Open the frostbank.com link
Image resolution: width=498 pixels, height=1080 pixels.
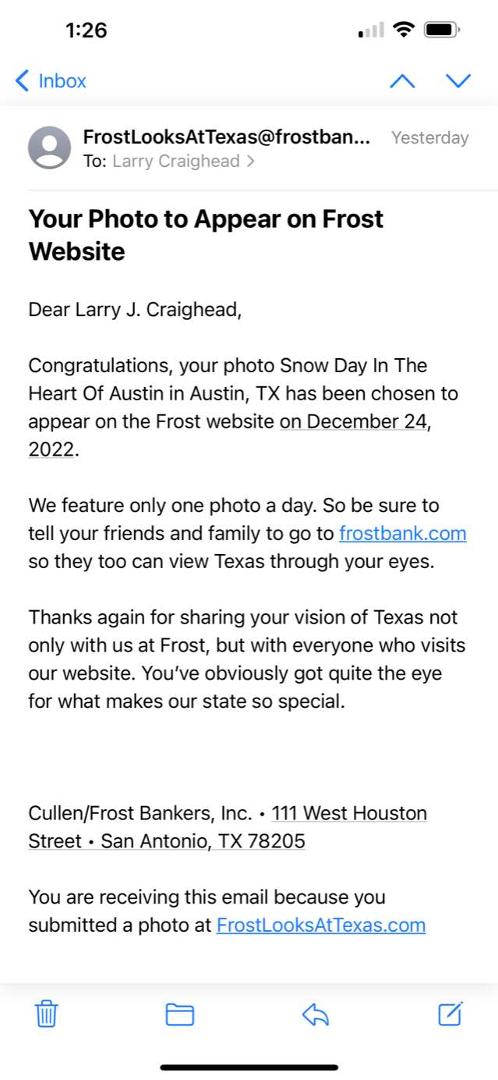(x=403, y=533)
